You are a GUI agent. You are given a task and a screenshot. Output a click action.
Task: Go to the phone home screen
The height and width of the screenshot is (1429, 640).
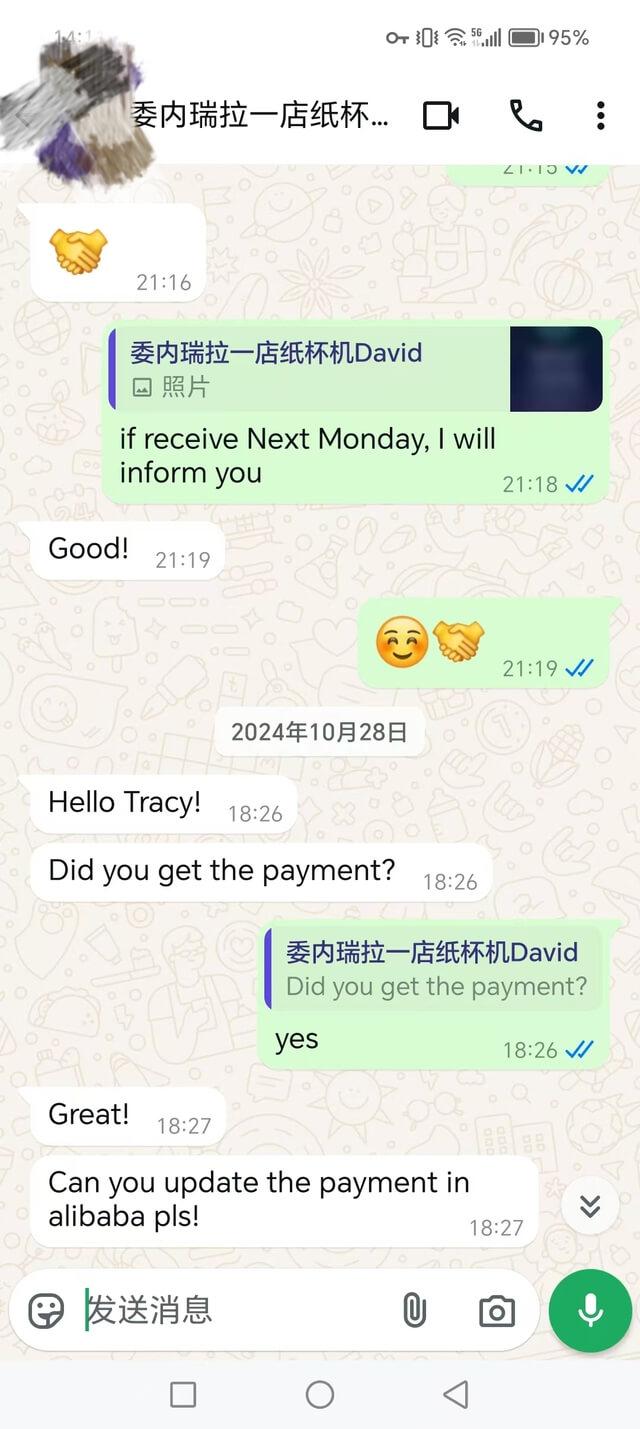pyautogui.click(x=320, y=1394)
